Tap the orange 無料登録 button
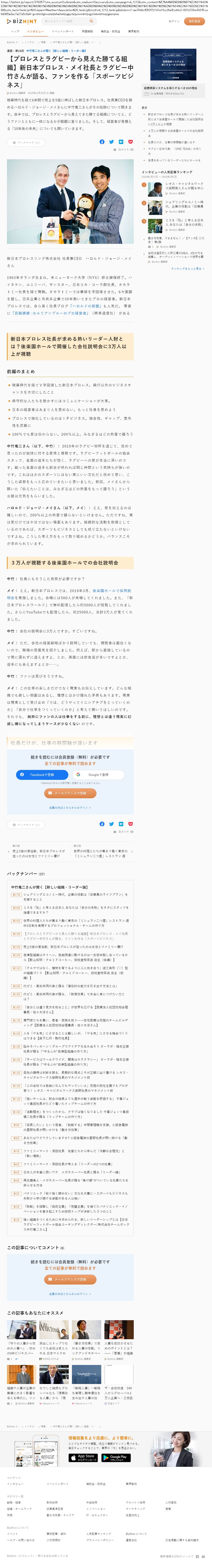 194,21
